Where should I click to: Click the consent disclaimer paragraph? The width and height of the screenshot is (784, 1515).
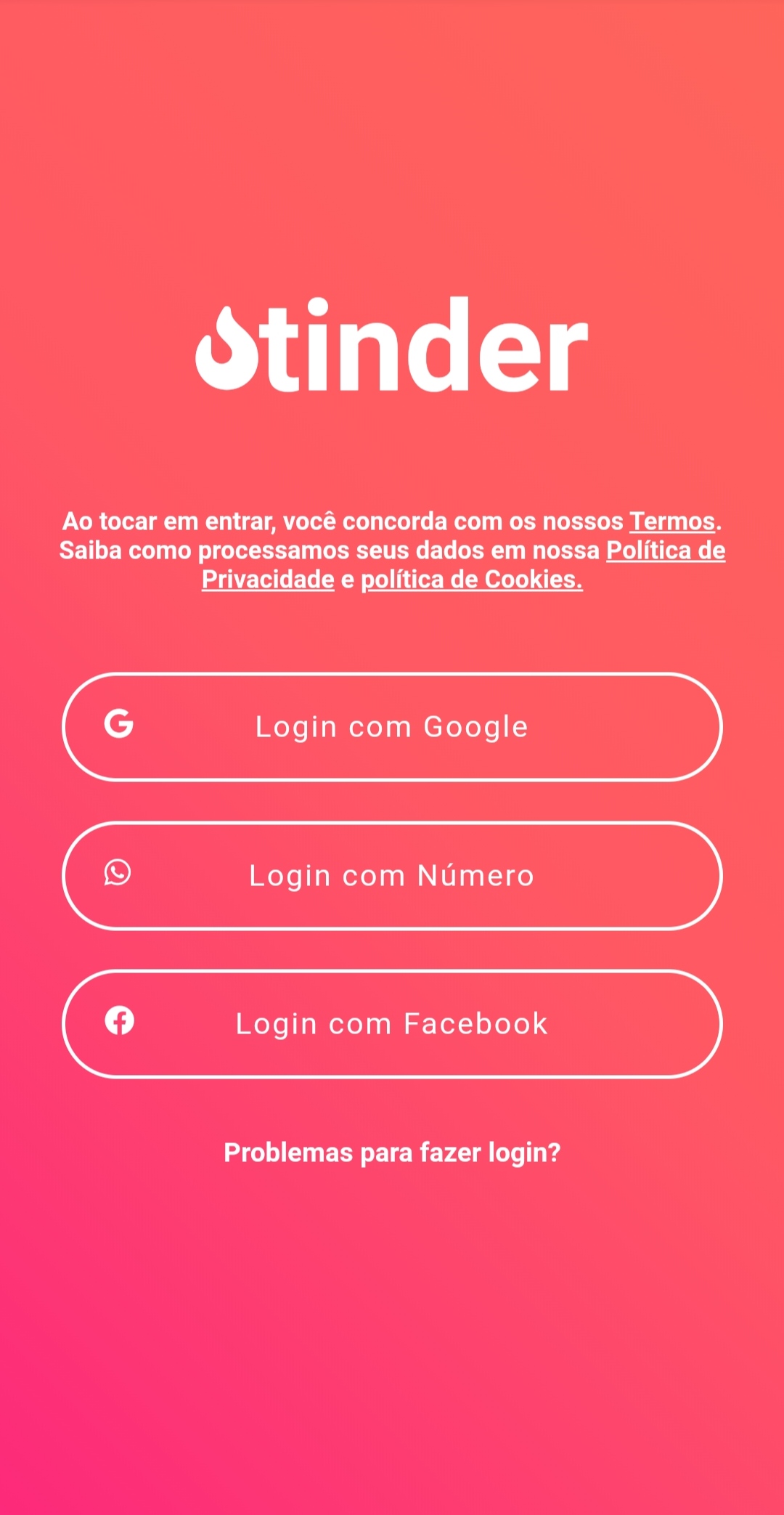[x=392, y=551]
